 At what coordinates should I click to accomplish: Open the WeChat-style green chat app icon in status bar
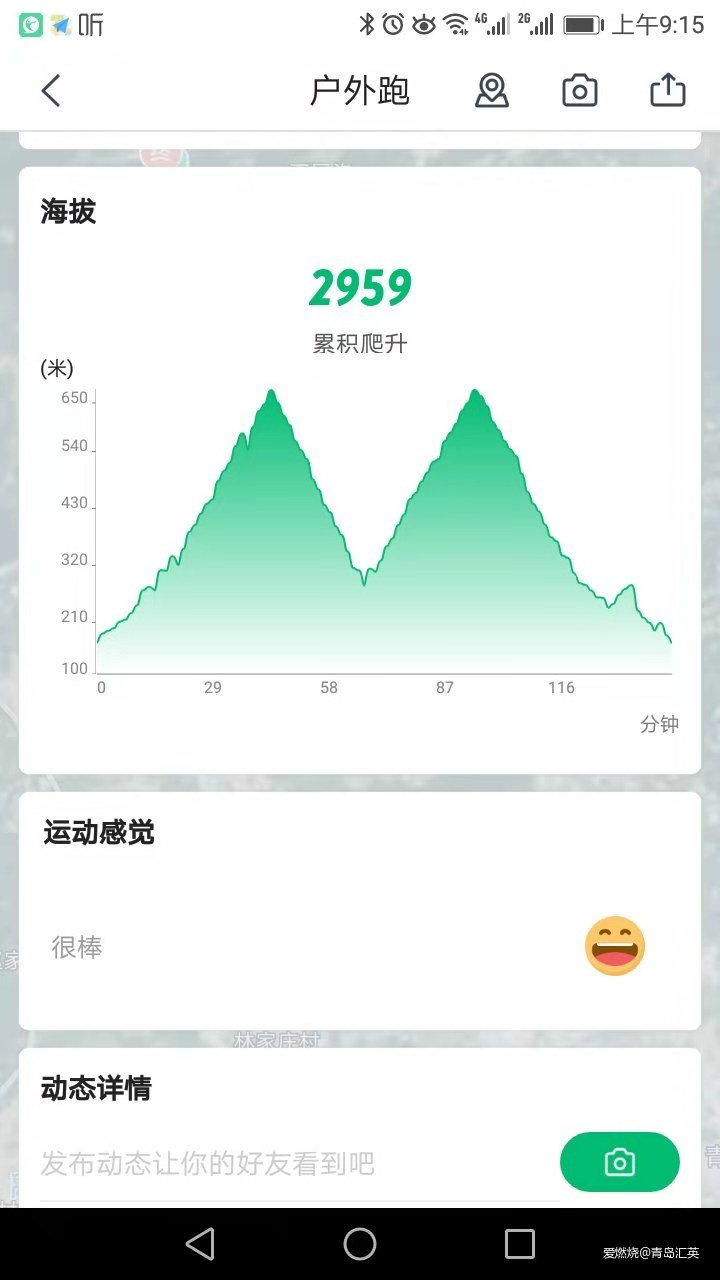(x=28, y=22)
